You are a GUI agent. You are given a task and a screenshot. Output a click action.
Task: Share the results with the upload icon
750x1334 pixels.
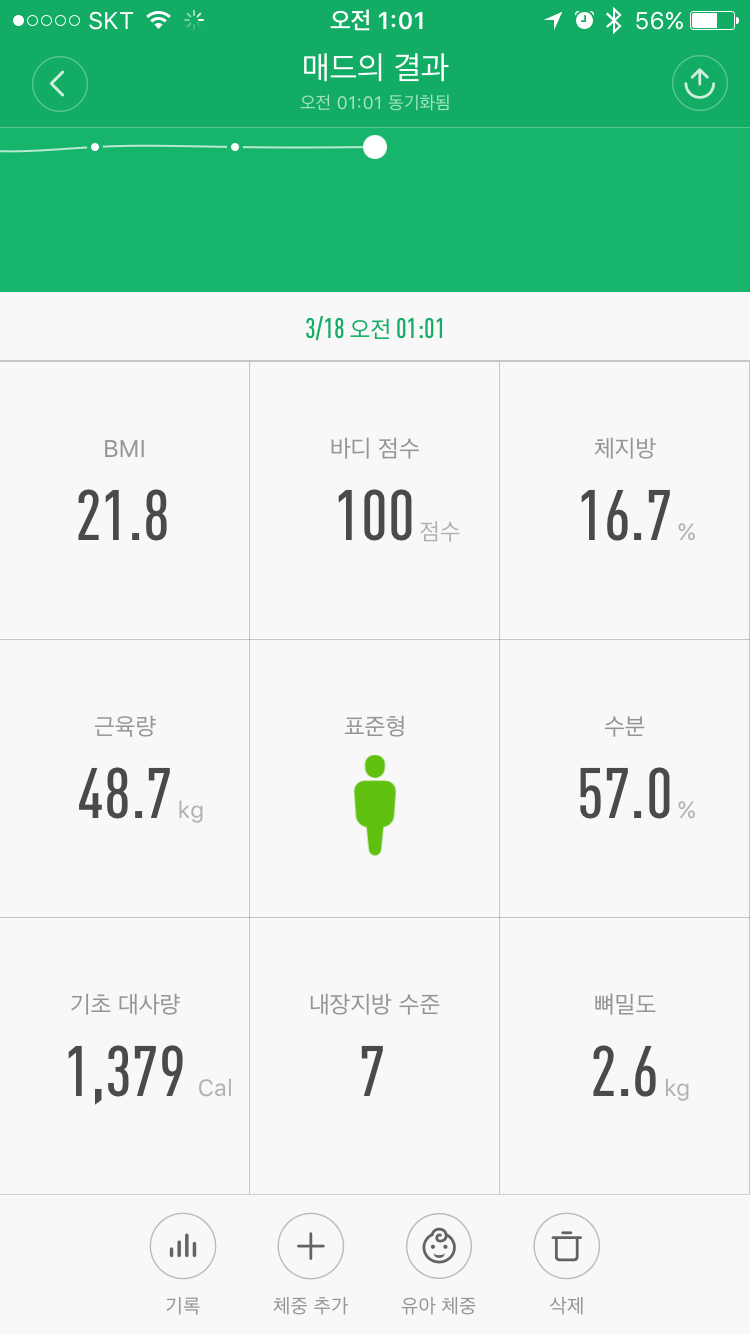pos(699,84)
